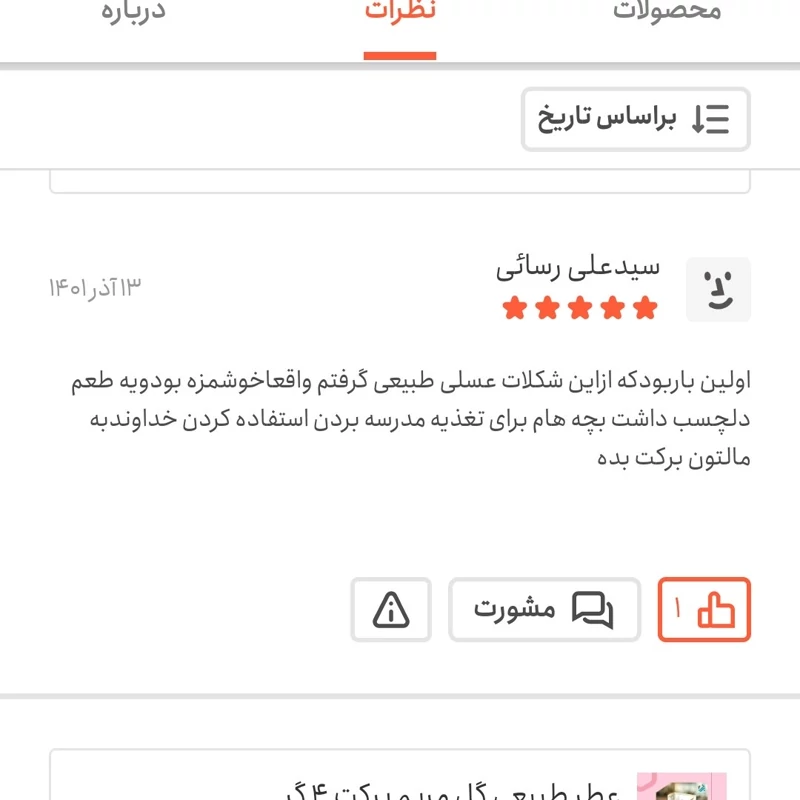
Task: Open the براساس تاریخ sort dropdown
Action: click(635, 120)
